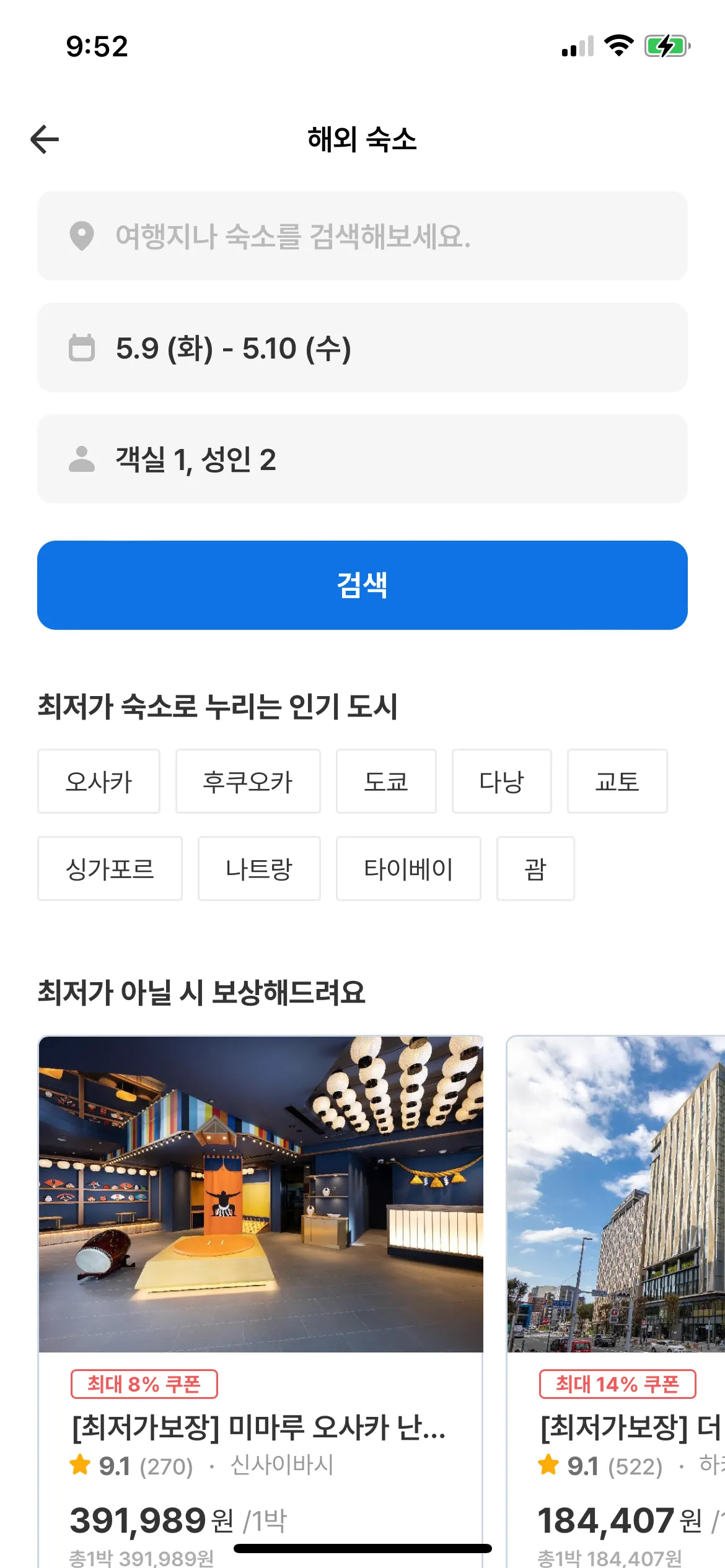725x1568 pixels.
Task: Open the date picker showing 5.9 - 5.10
Action: click(362, 347)
